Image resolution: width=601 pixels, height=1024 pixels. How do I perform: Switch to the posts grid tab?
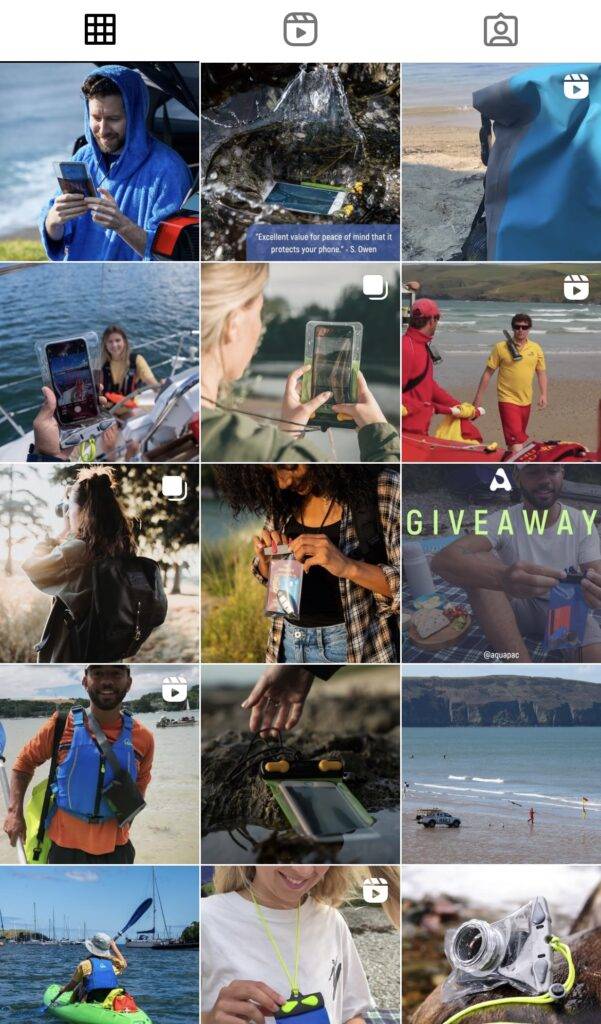click(x=100, y=30)
